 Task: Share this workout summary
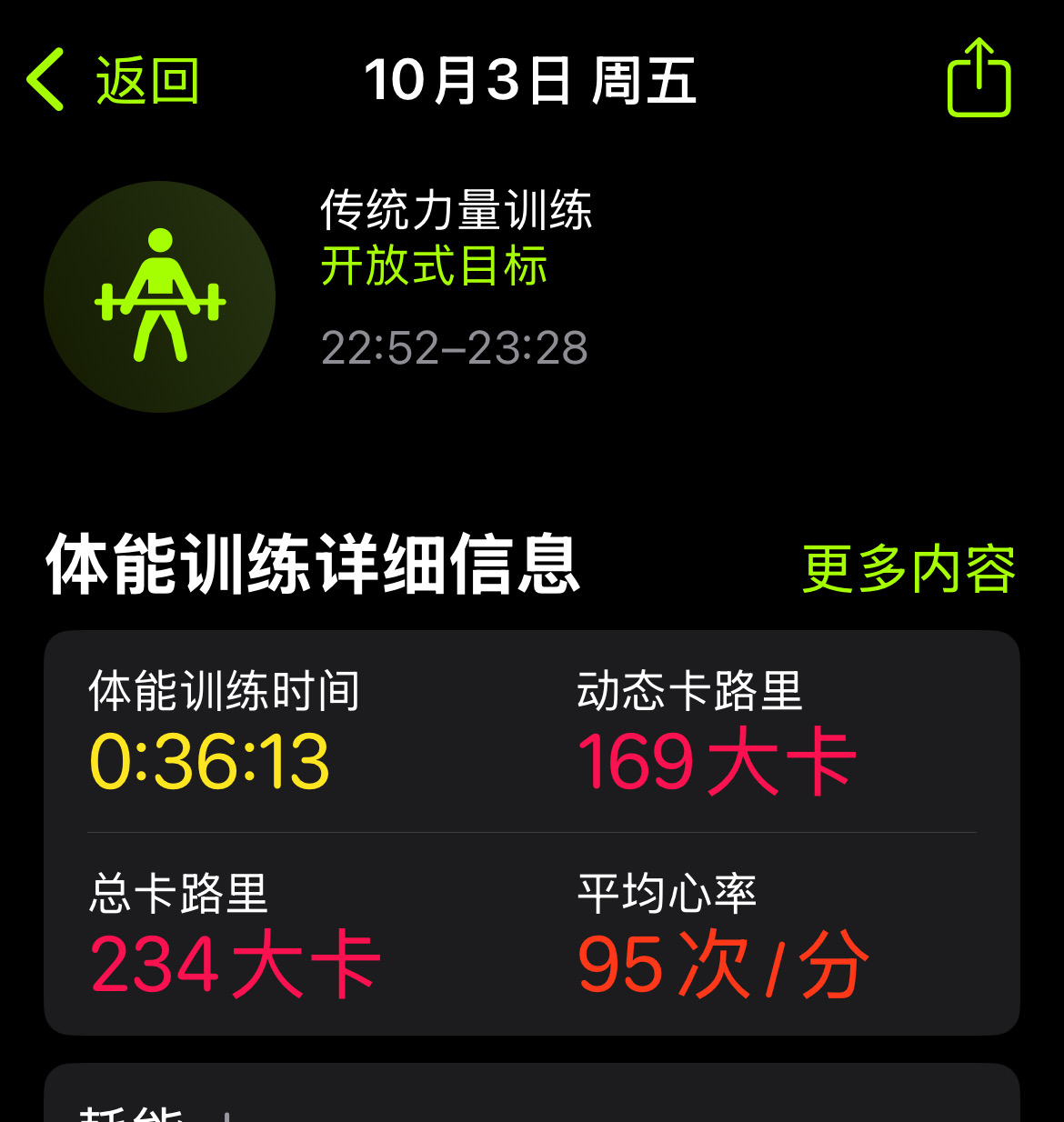point(979,78)
